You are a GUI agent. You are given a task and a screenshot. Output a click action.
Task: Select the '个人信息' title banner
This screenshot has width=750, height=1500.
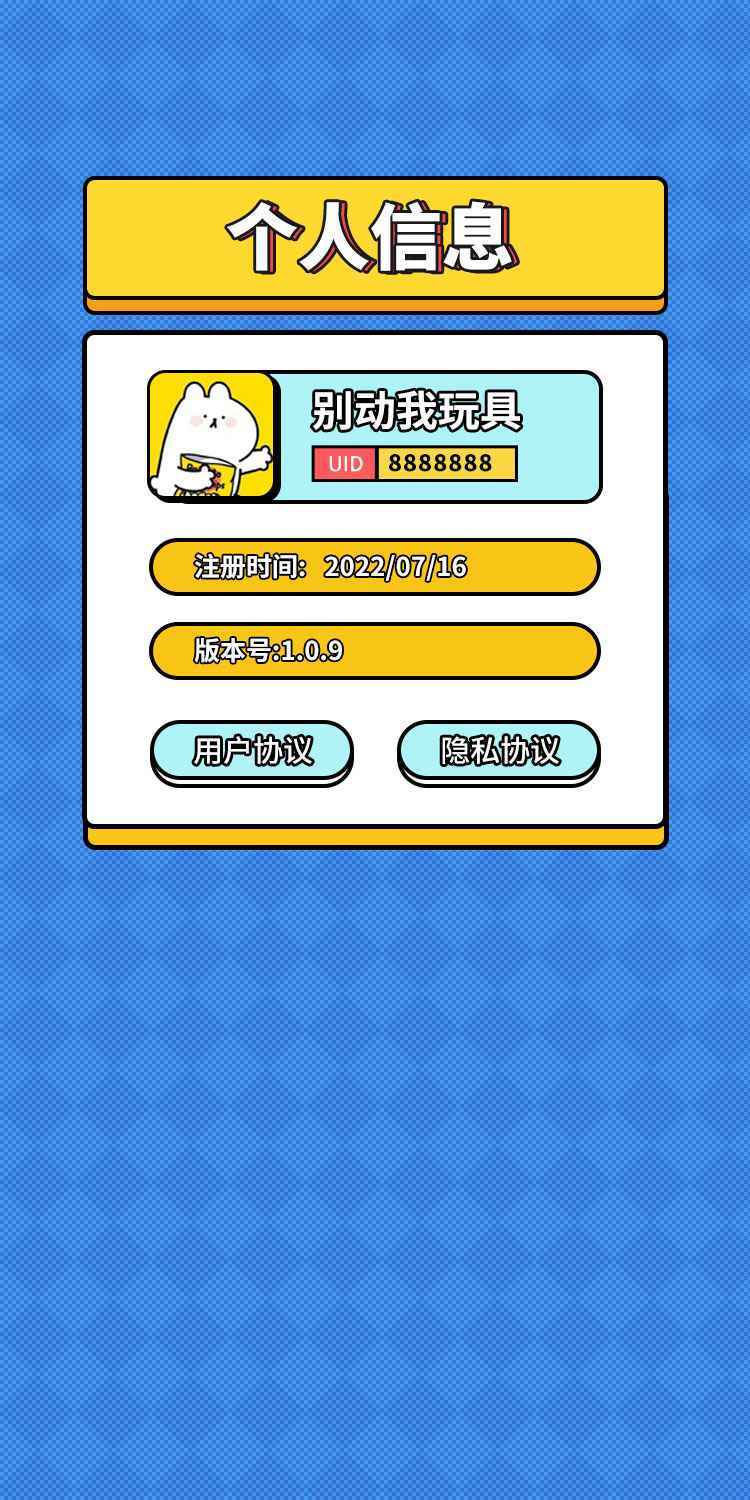(375, 237)
